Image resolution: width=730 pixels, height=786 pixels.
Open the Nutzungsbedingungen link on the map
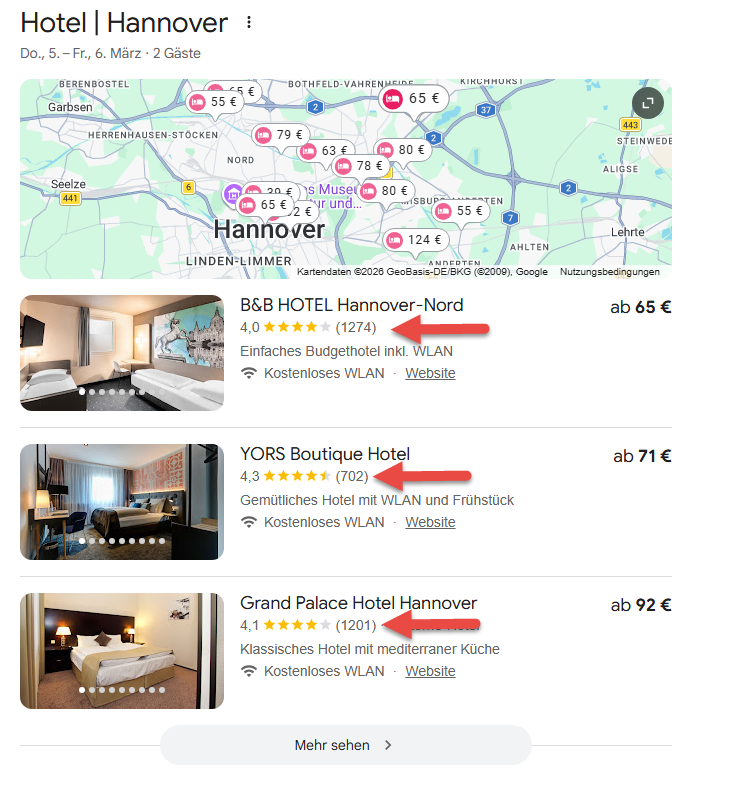pos(609,272)
